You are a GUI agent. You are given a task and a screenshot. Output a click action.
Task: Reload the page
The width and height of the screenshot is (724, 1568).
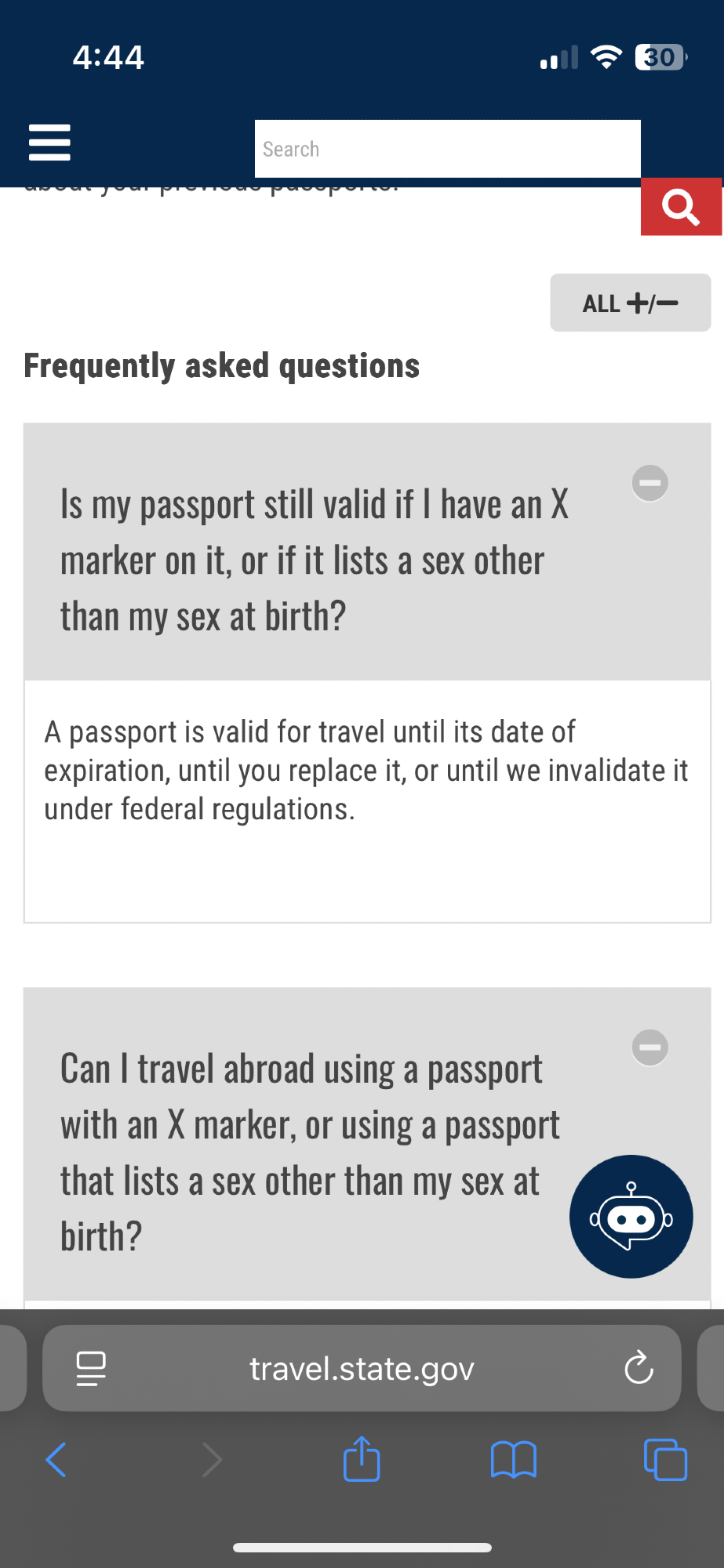(639, 1369)
